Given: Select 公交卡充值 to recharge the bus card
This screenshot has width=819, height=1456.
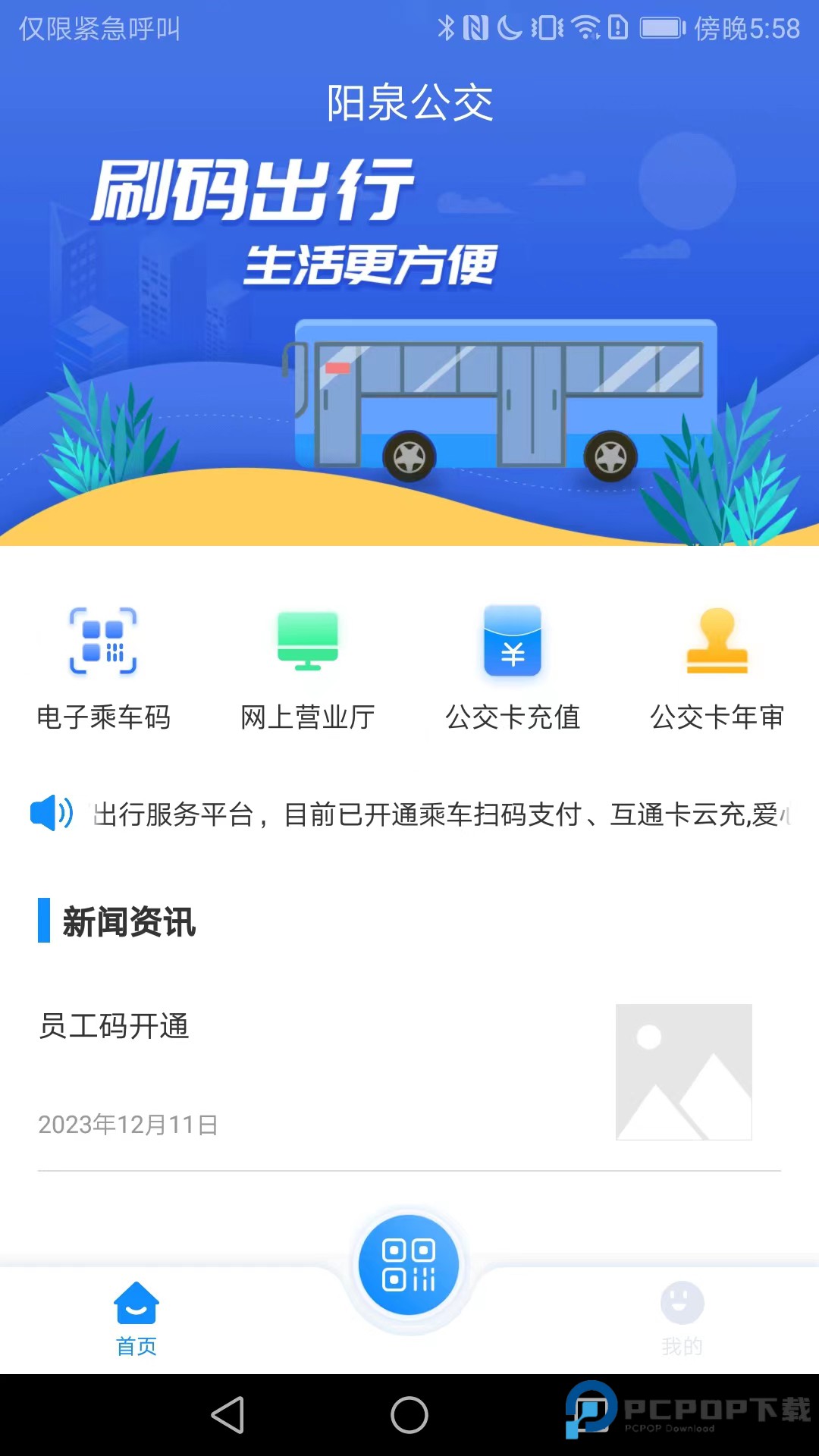Looking at the screenshot, I should 513,667.
